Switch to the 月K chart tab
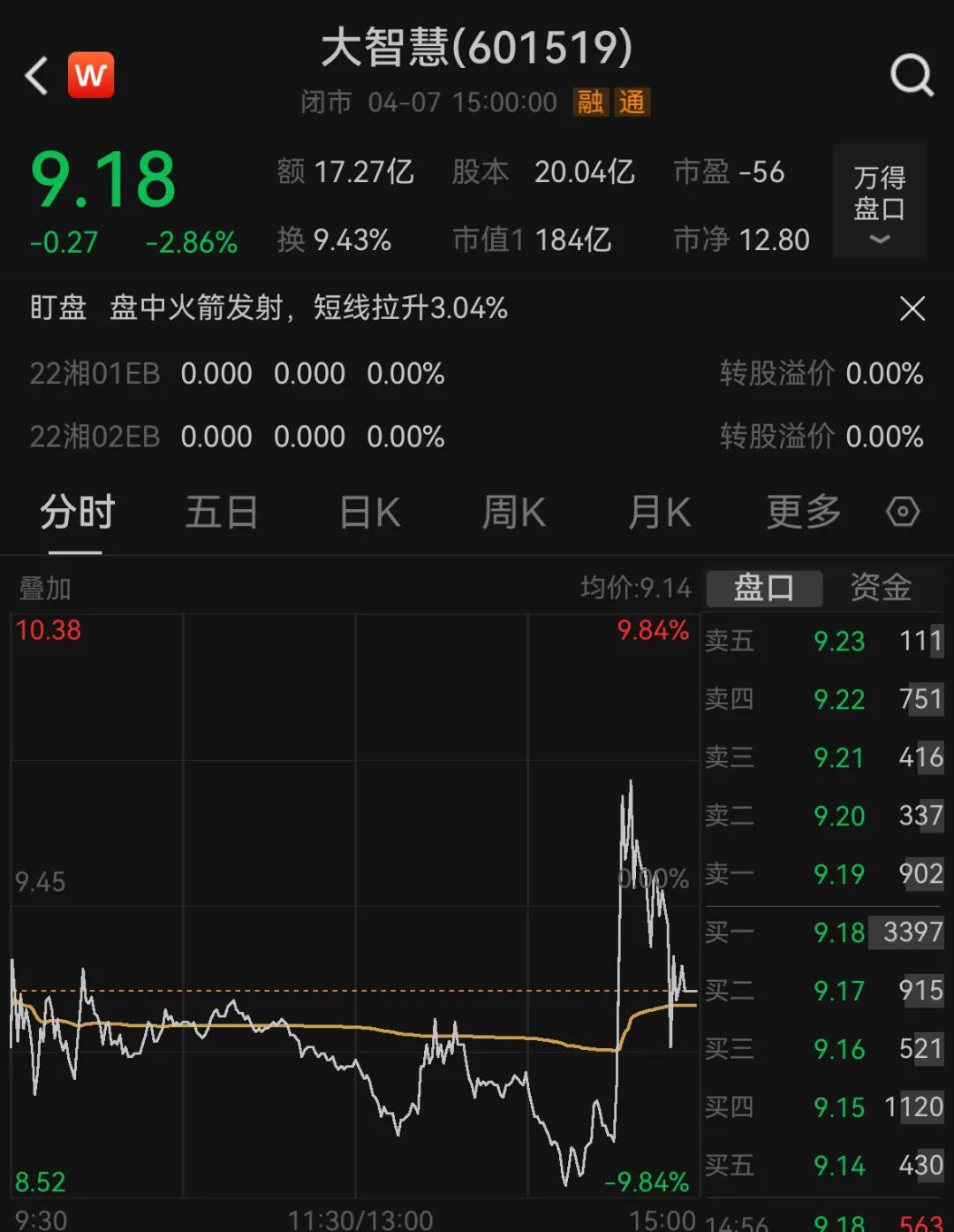This screenshot has width=954, height=1232. (x=659, y=513)
